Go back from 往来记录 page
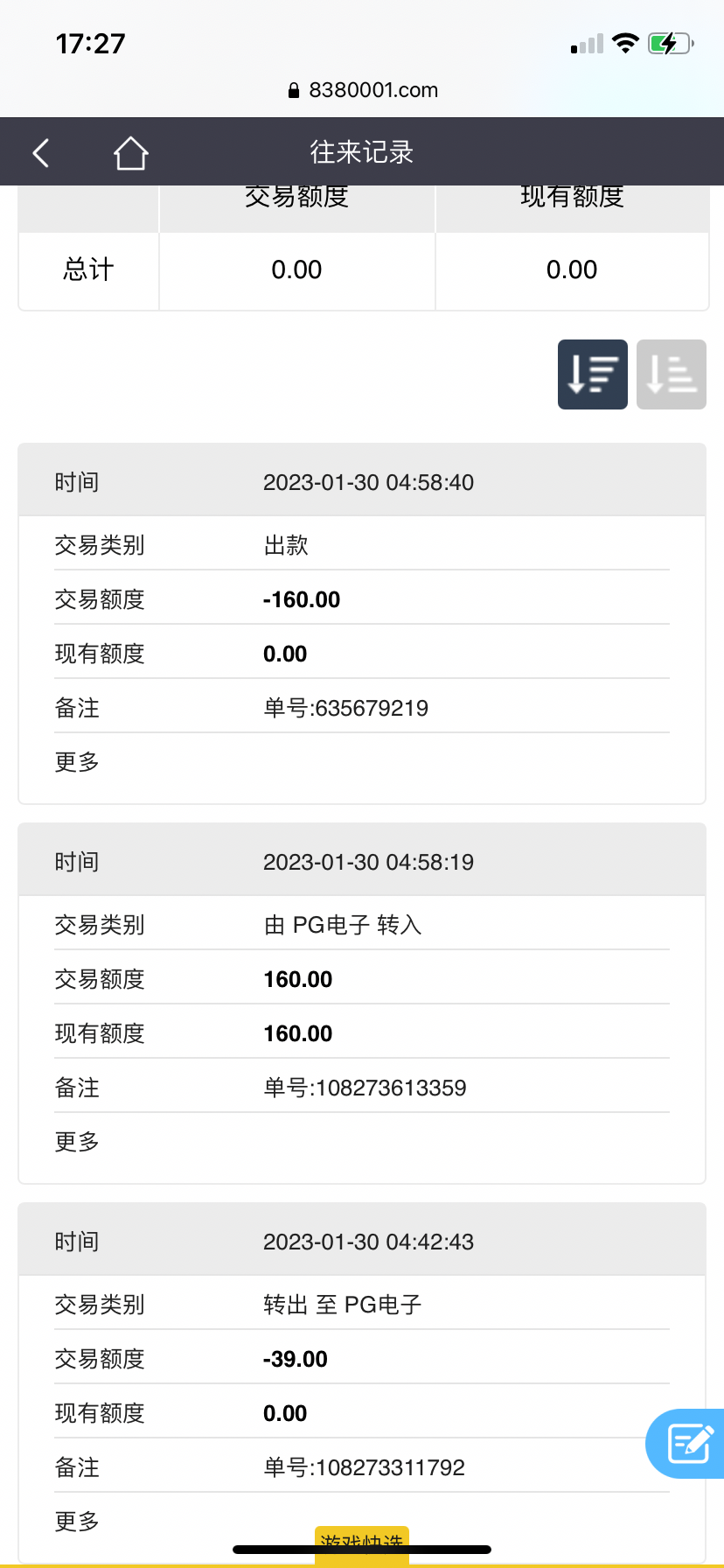 click(41, 152)
